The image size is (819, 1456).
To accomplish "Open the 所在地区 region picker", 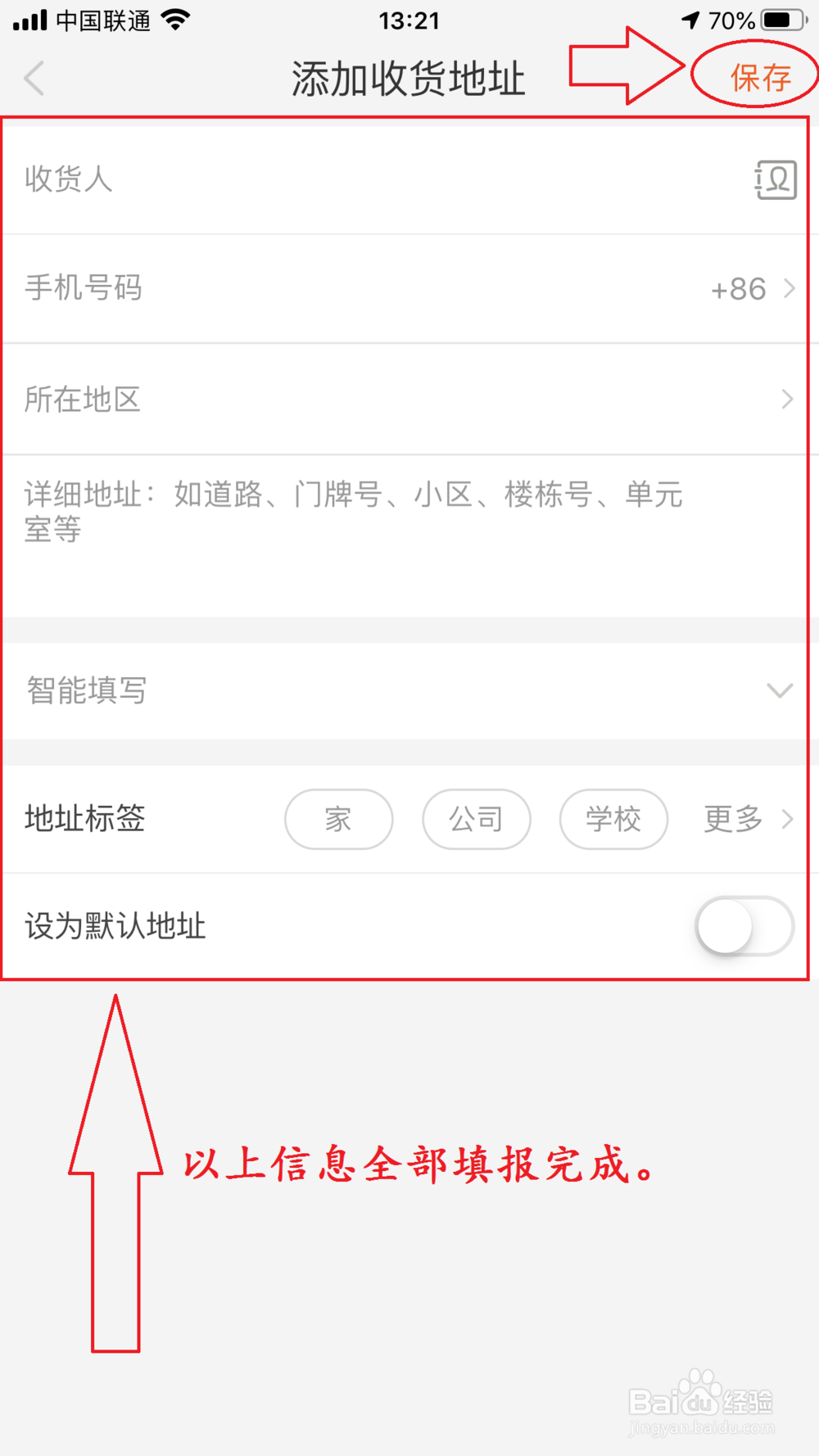I will [x=409, y=400].
